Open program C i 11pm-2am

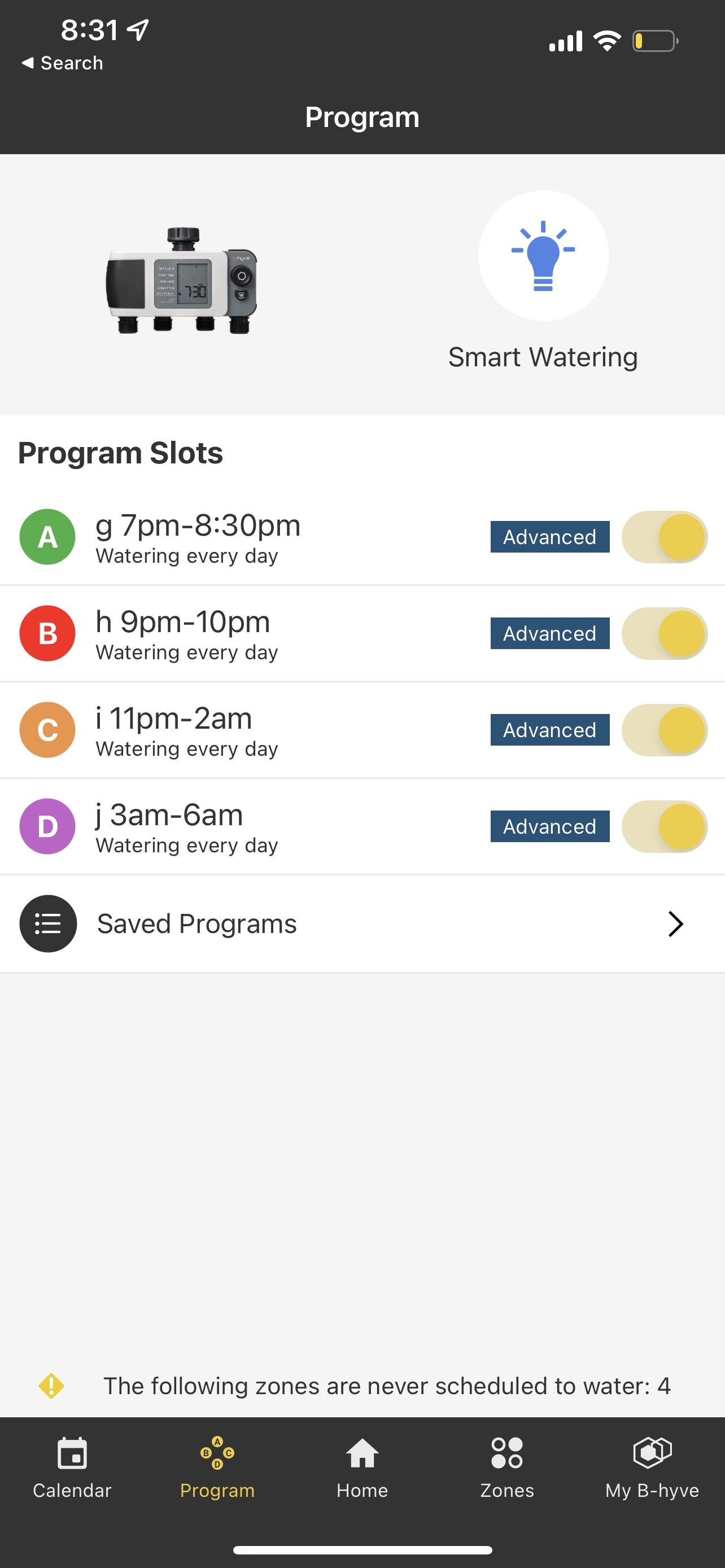click(243, 730)
